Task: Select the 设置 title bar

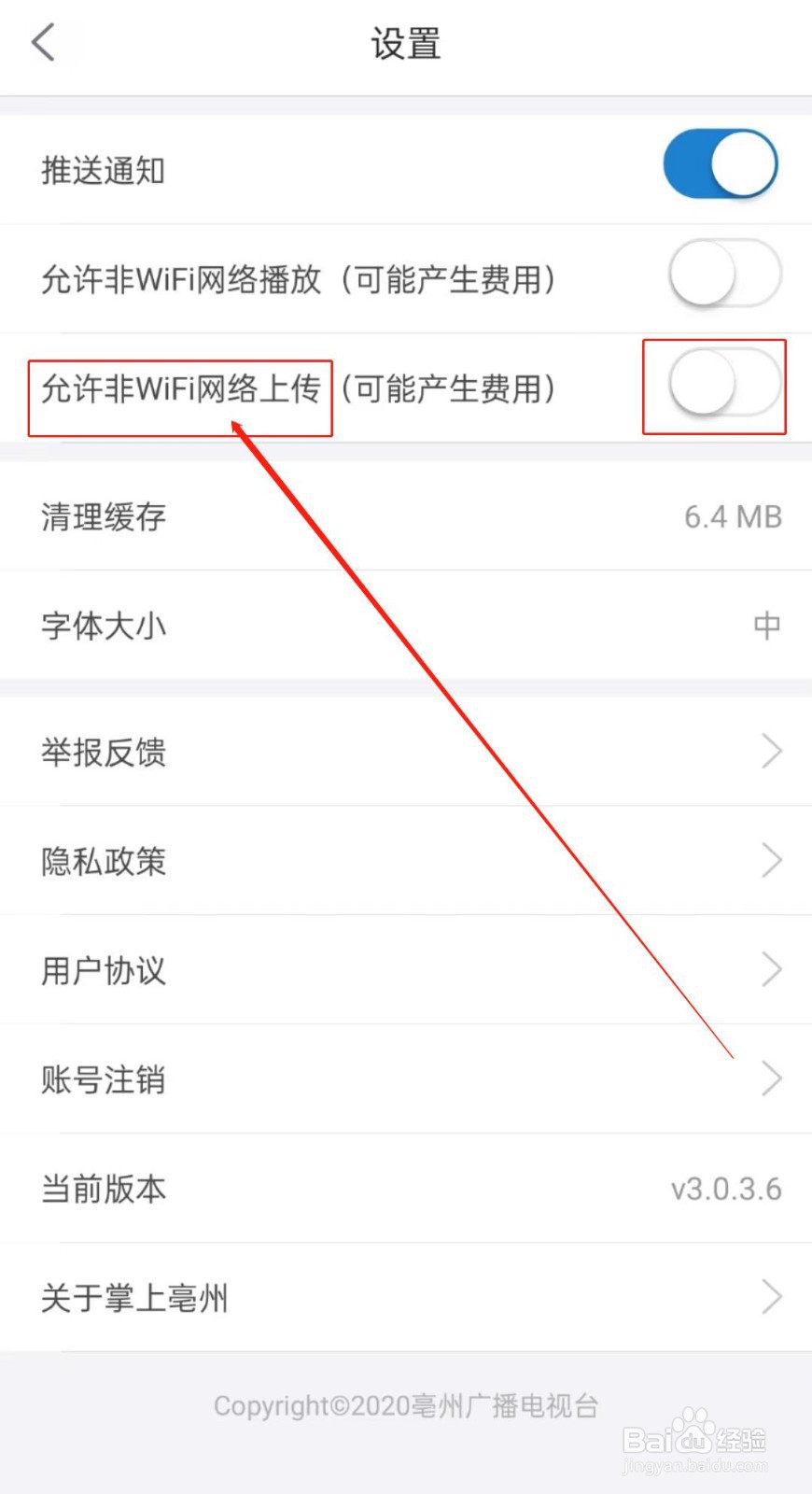Action: [x=405, y=43]
